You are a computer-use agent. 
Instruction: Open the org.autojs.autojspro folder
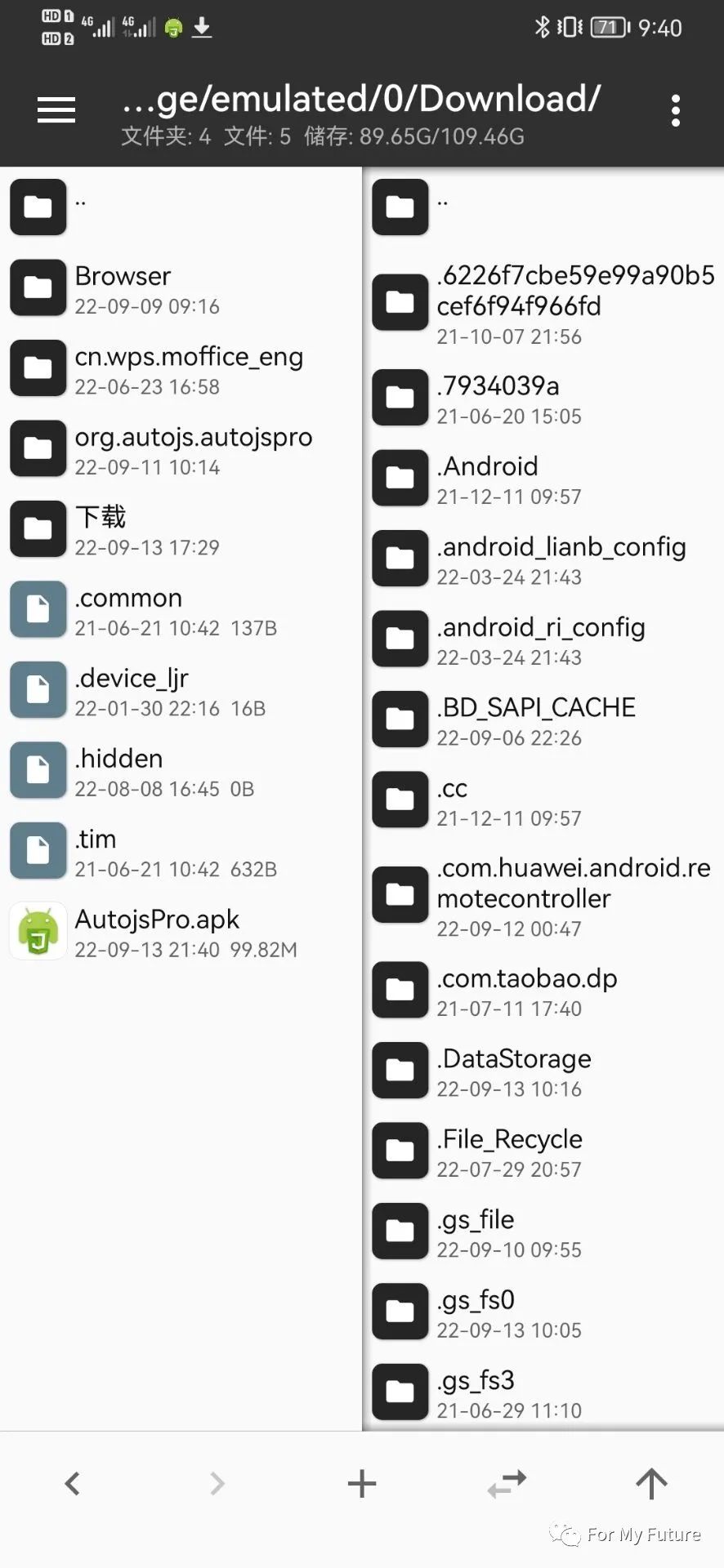tap(181, 449)
